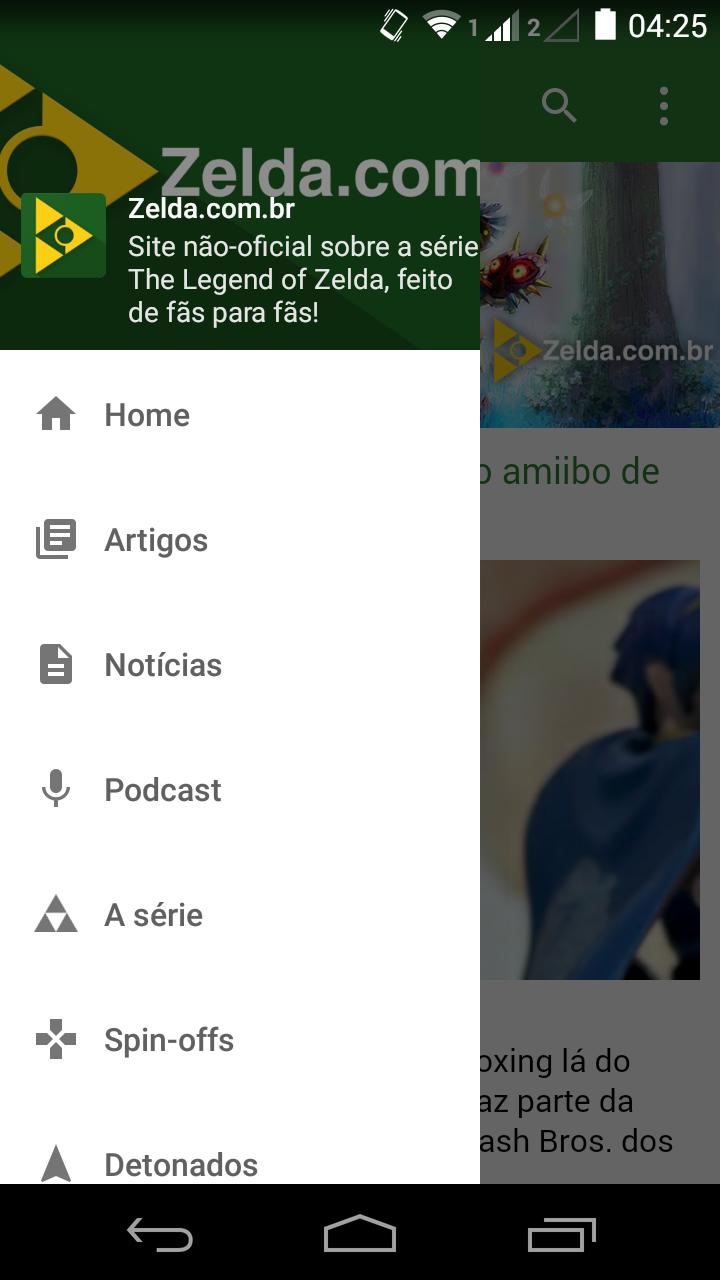Tap the Zelda.com.br app logo in the drawer
Viewport: 720px width, 1280px height.
63,233
